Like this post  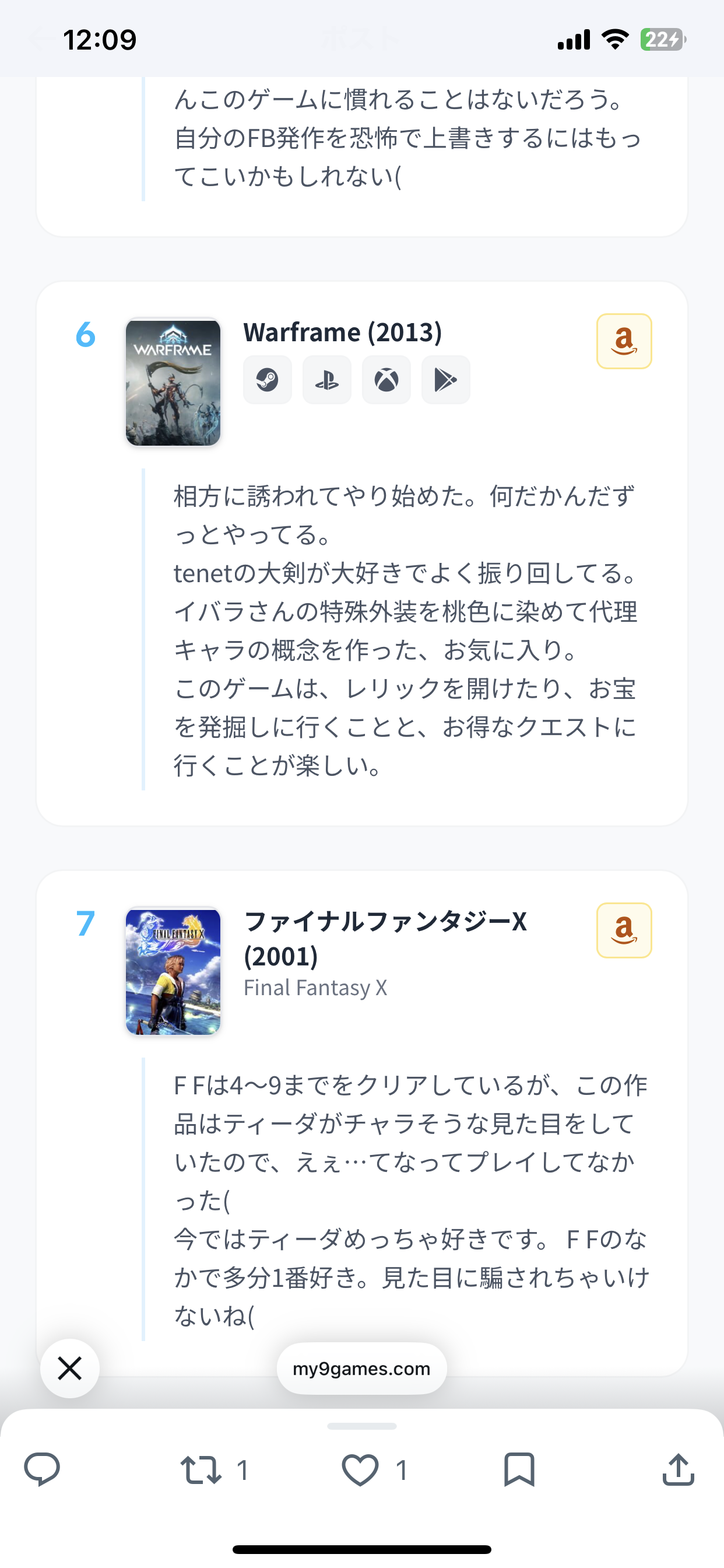[x=360, y=1469]
